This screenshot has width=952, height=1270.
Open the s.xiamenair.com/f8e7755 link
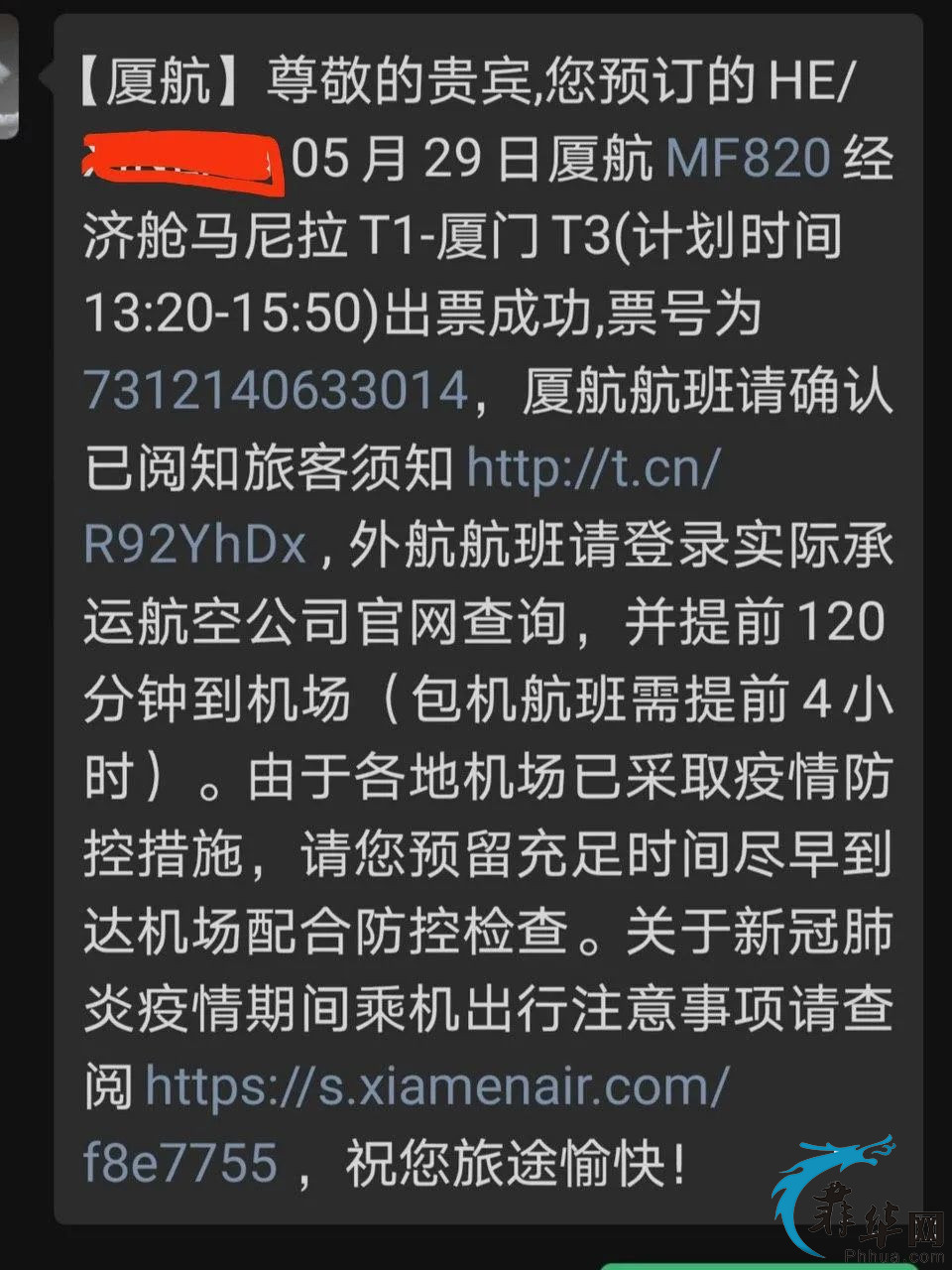coord(436,1085)
